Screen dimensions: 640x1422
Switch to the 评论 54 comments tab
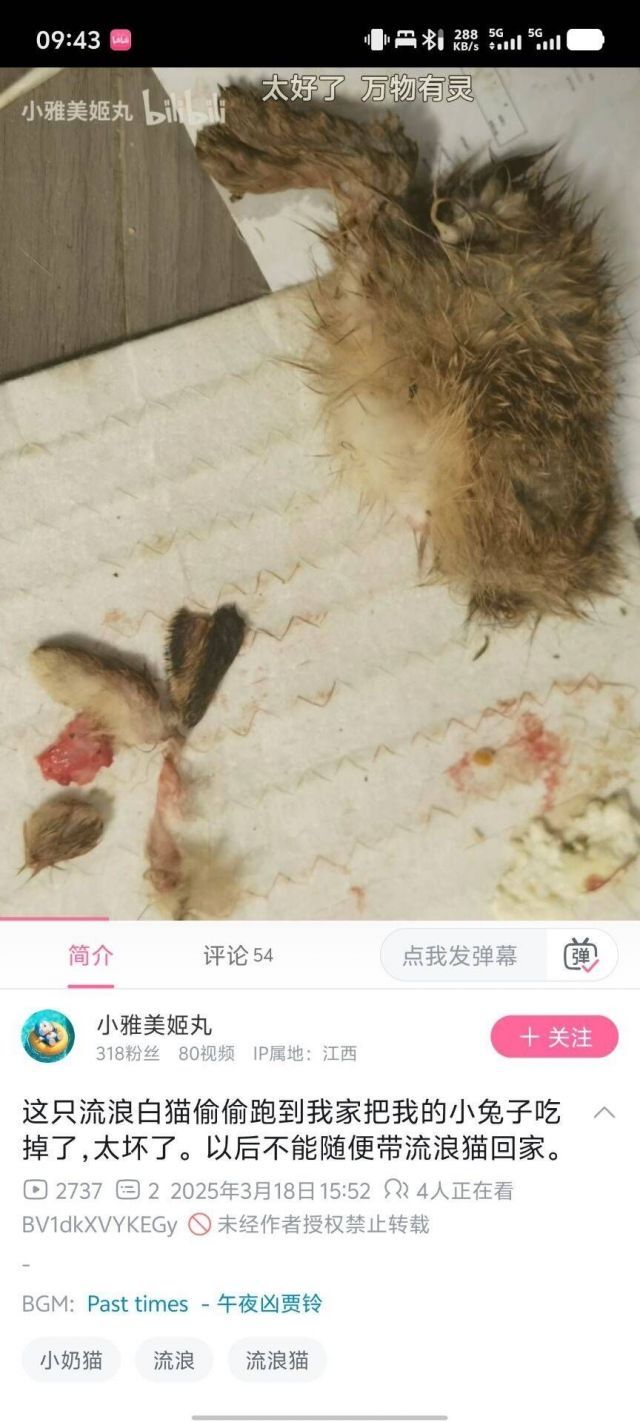click(x=238, y=956)
